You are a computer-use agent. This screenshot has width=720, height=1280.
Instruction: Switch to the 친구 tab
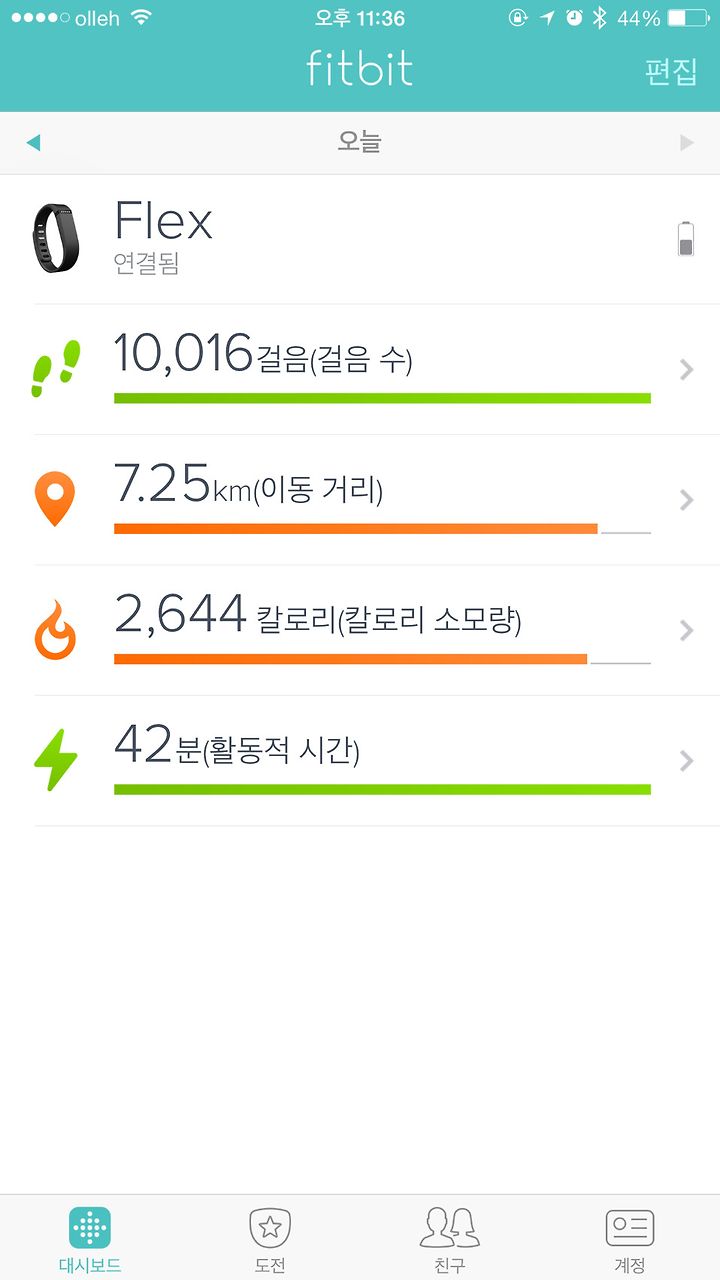click(450, 1238)
